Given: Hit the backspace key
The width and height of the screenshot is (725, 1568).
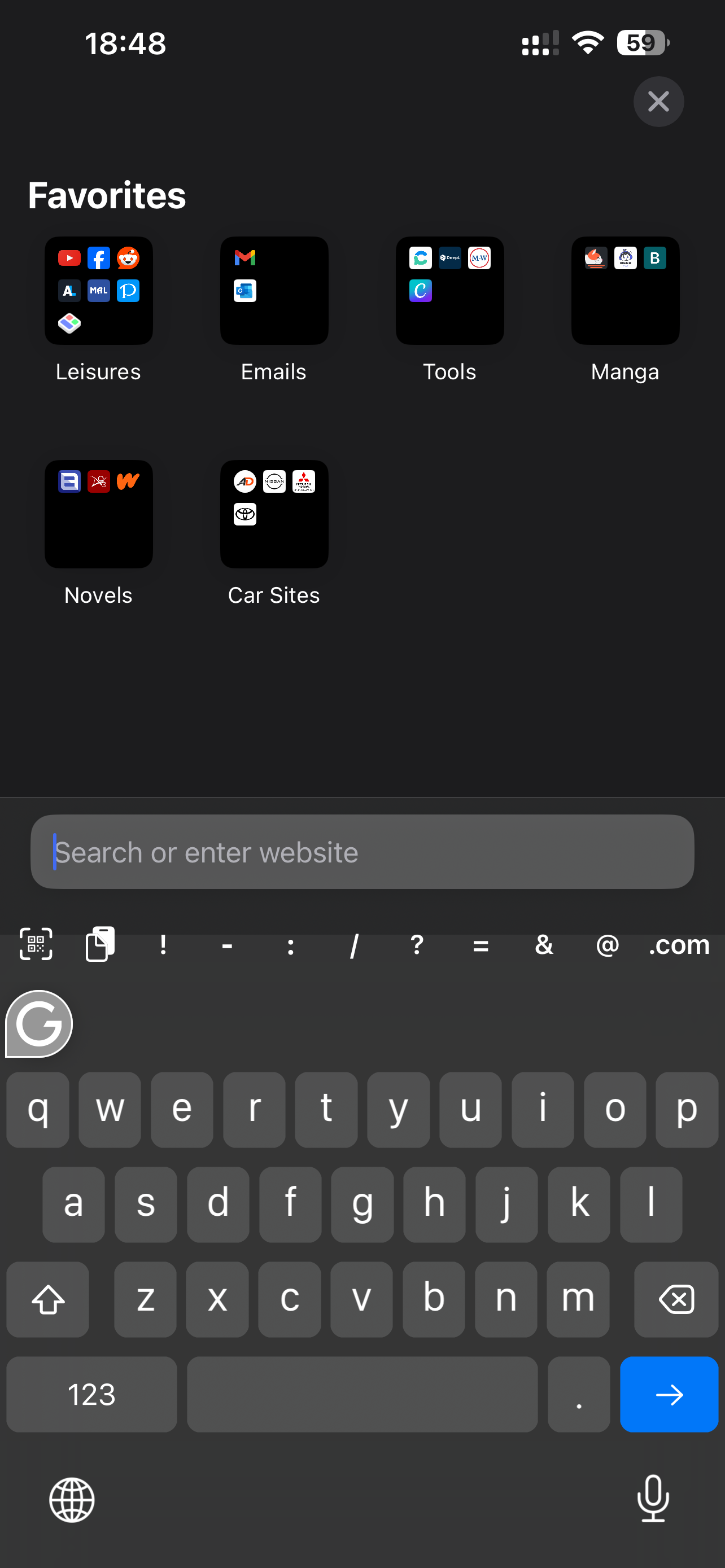Looking at the screenshot, I should pos(676,1299).
